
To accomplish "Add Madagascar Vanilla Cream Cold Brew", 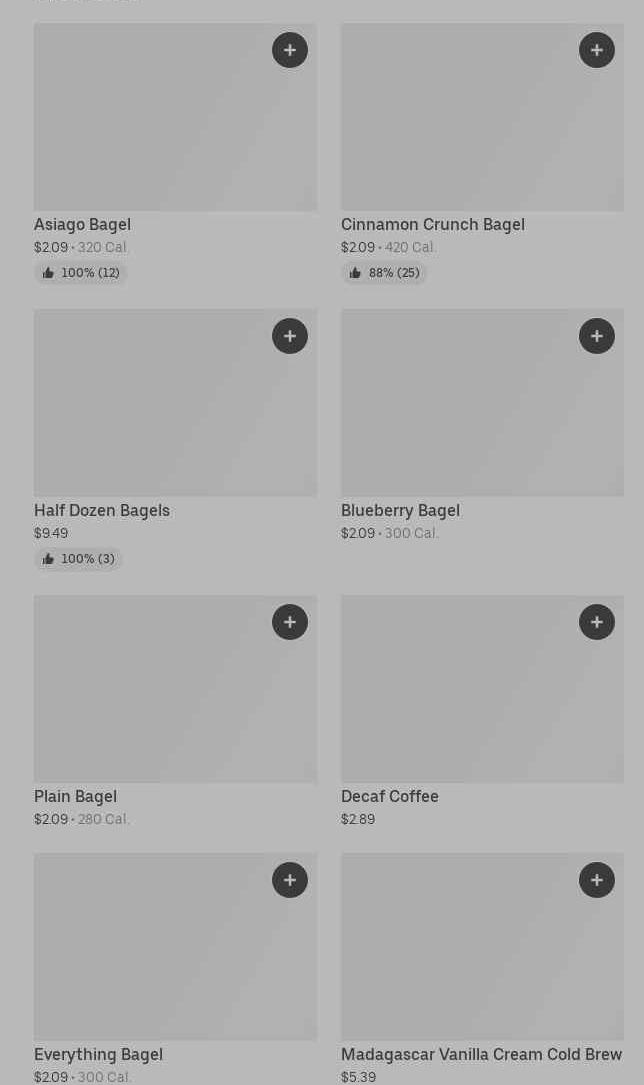I will pos(597,879).
